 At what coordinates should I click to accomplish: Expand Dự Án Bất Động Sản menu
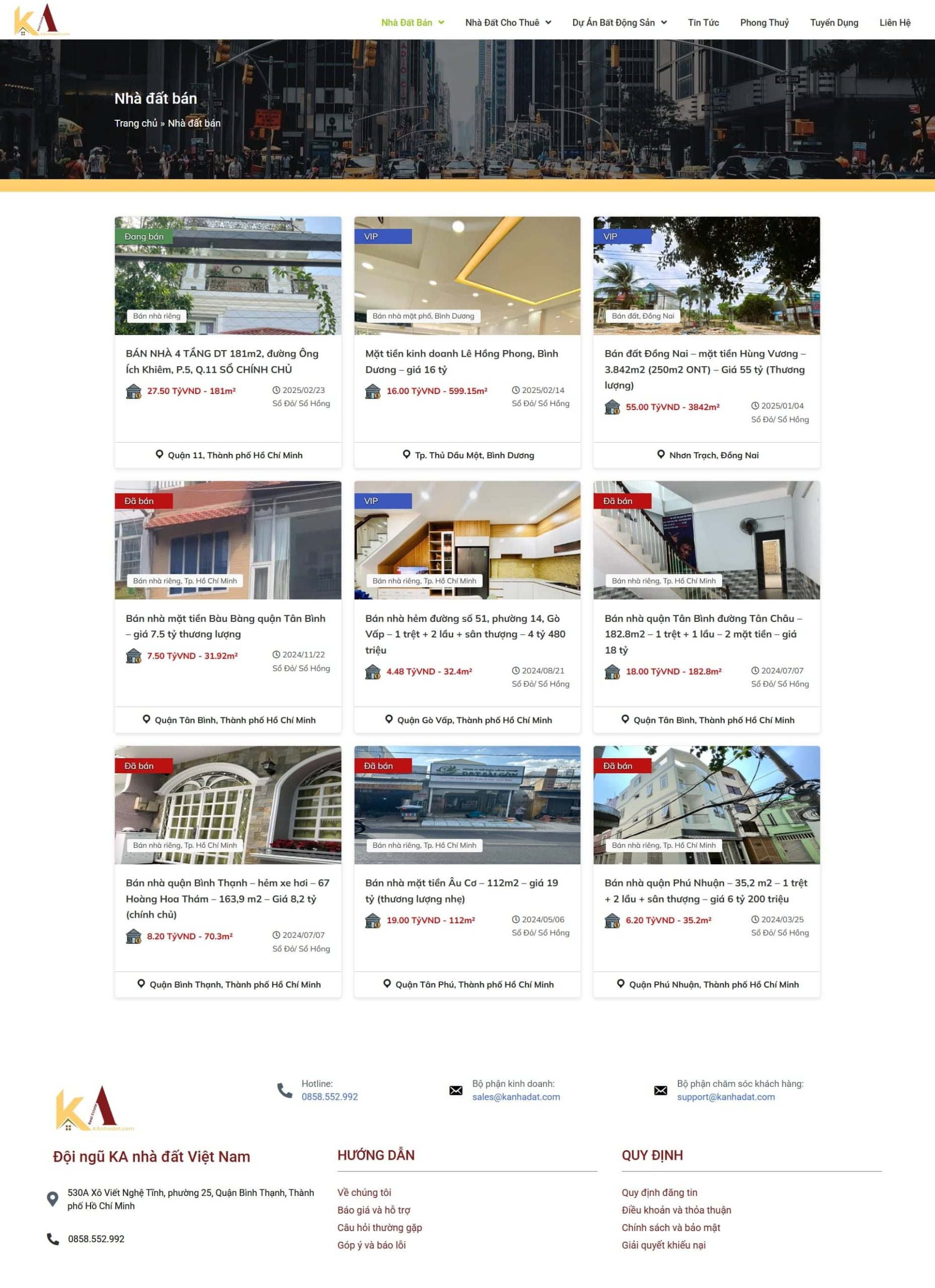(618, 23)
